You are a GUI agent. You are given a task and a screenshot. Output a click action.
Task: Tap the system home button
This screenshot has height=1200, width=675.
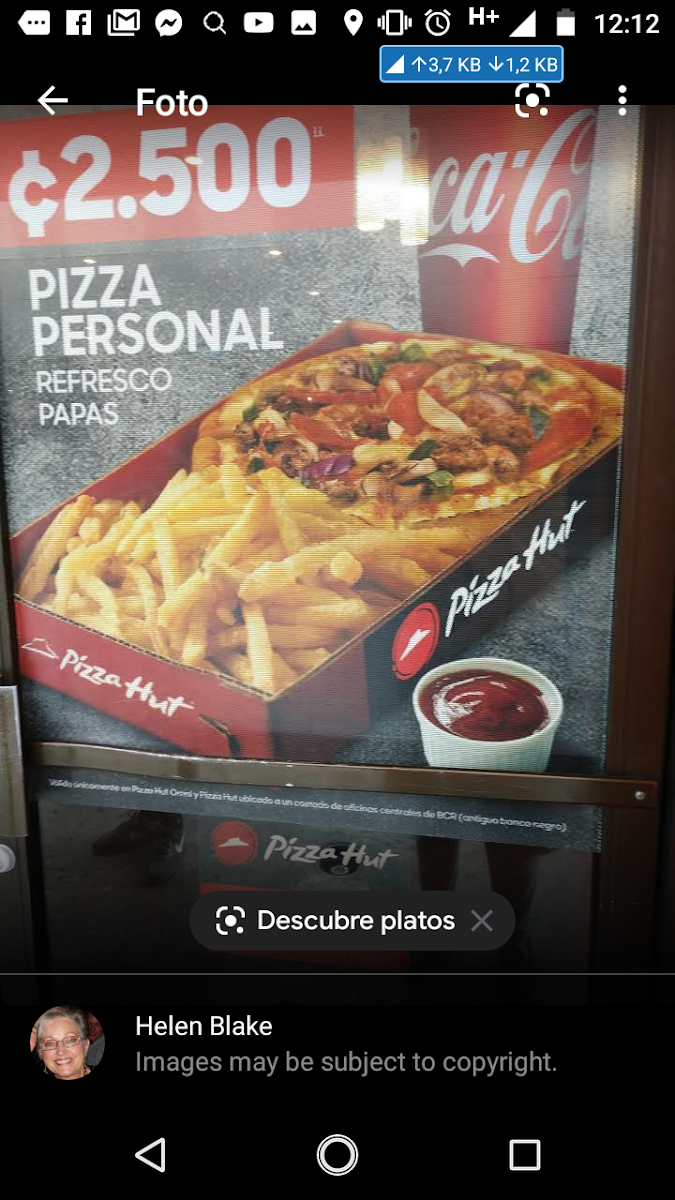[x=337, y=1155]
